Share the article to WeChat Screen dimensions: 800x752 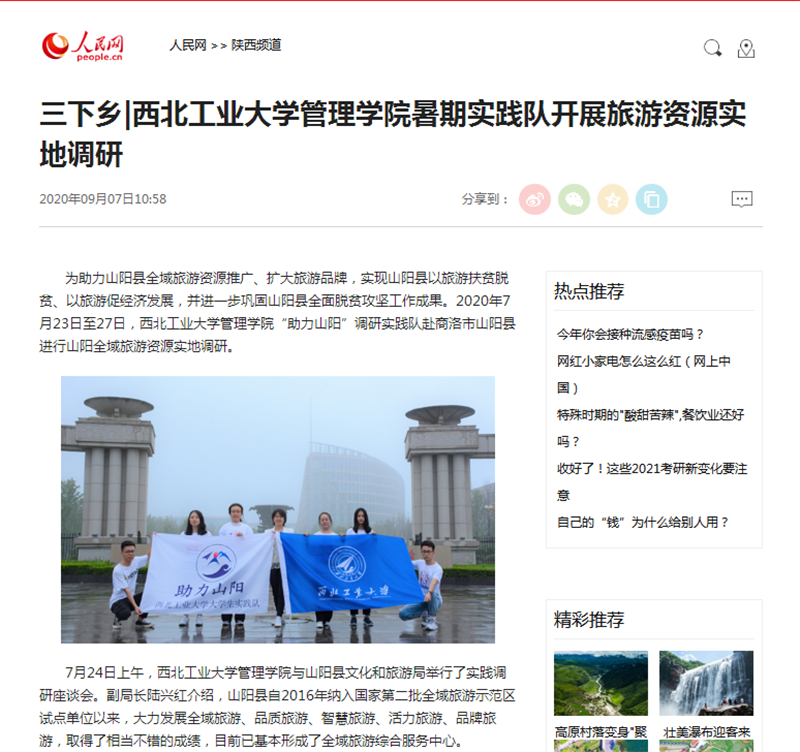(x=574, y=199)
